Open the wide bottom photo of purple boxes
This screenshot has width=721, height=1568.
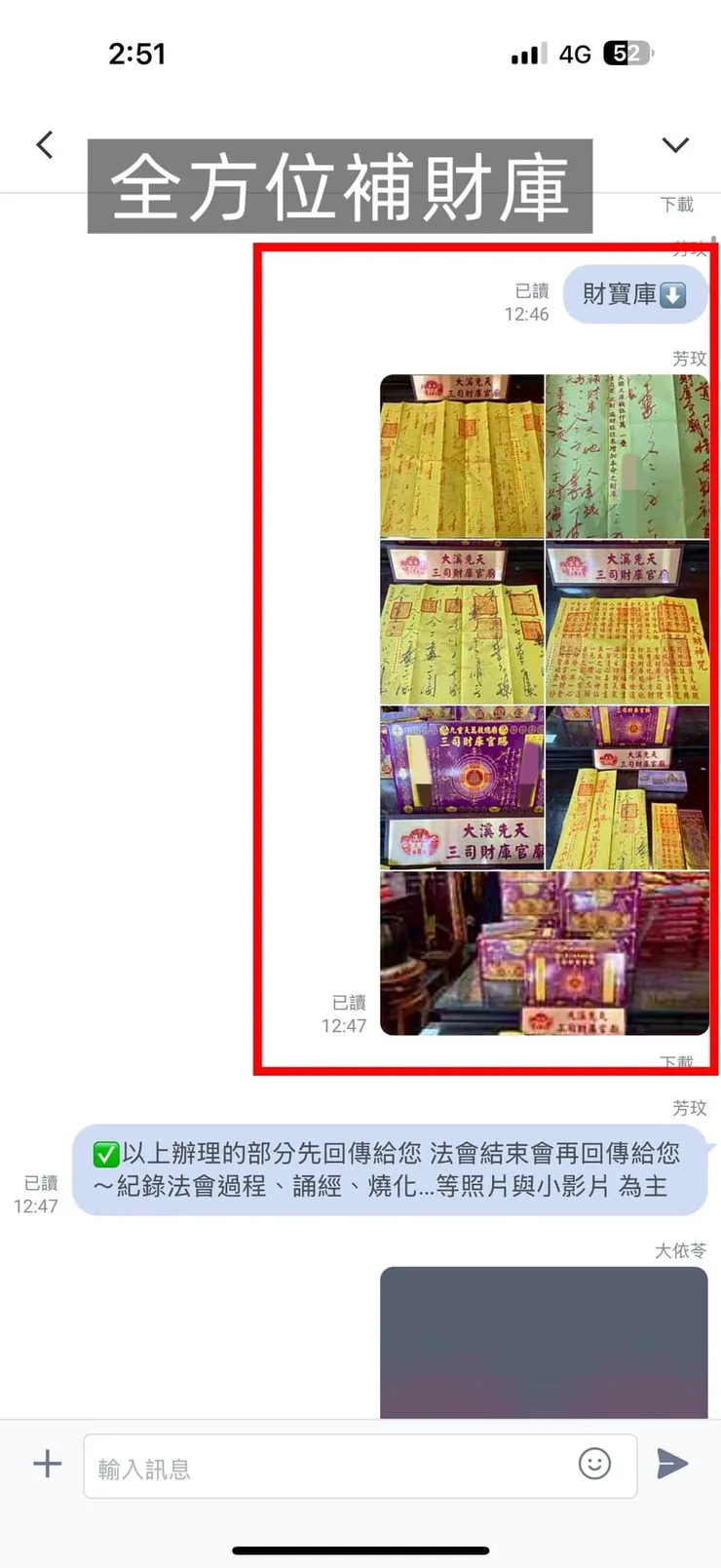(x=544, y=953)
